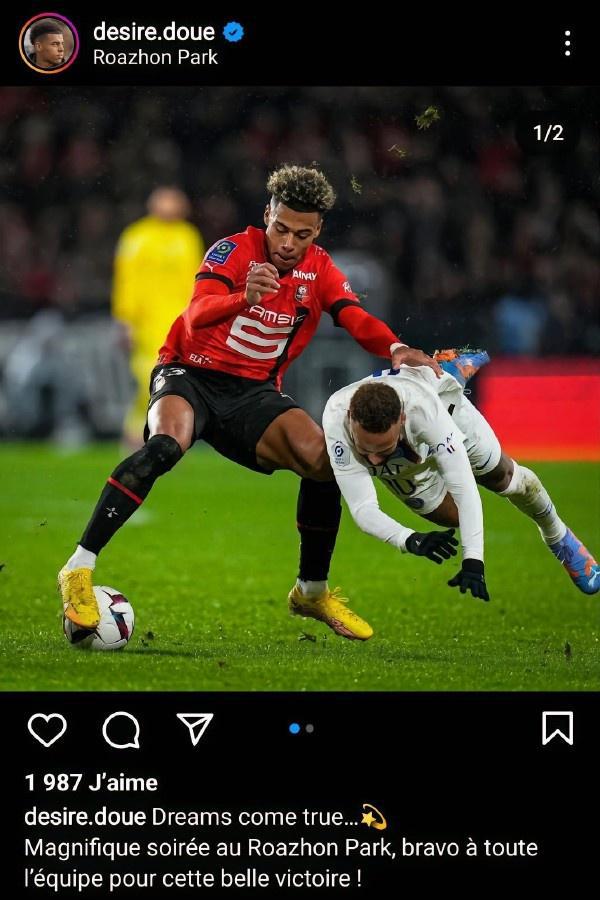The image size is (600, 900).
Task: Share this post via the paper plane
Action: pos(195,729)
